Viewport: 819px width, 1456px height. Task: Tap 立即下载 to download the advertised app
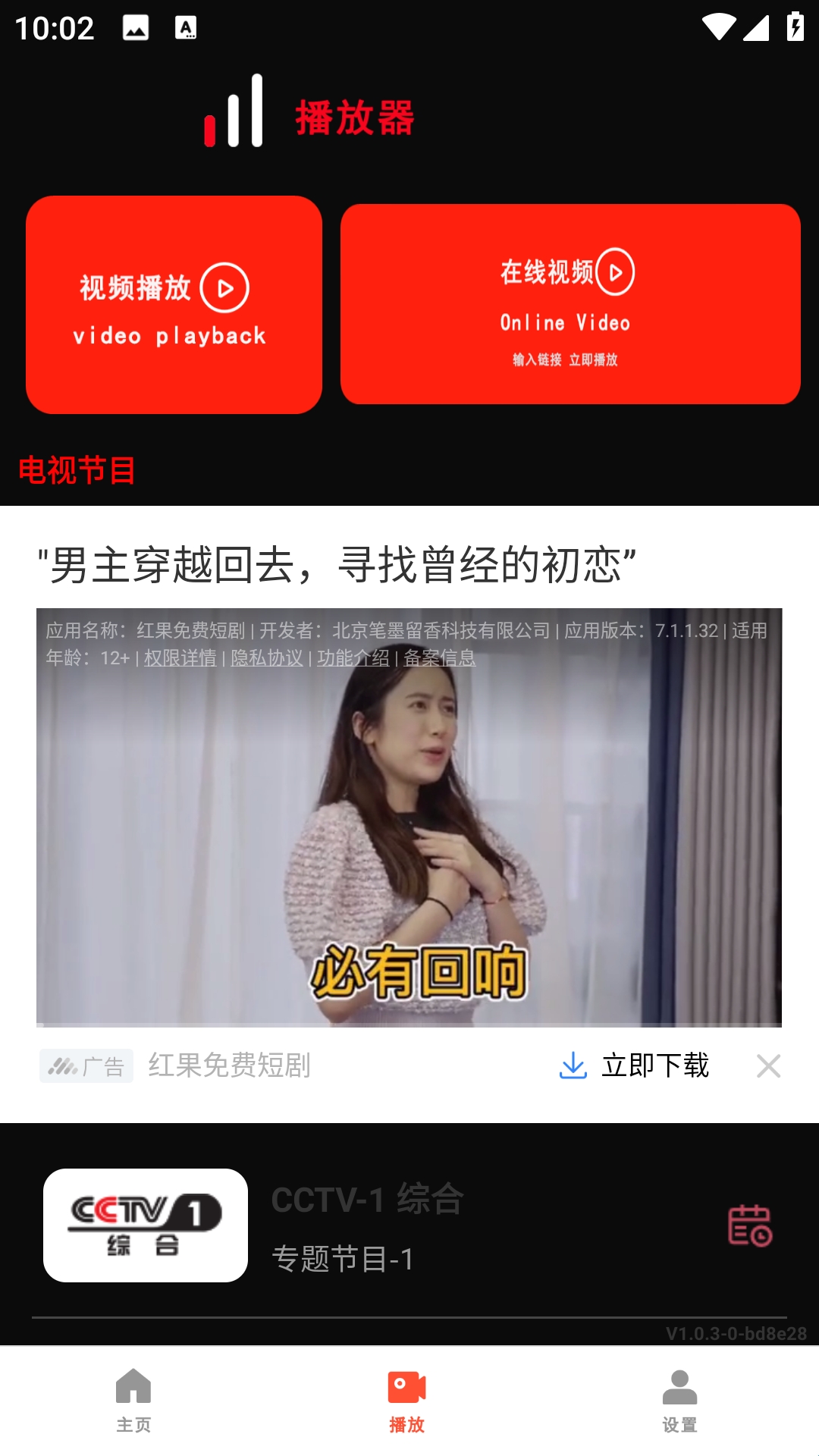tap(635, 1065)
